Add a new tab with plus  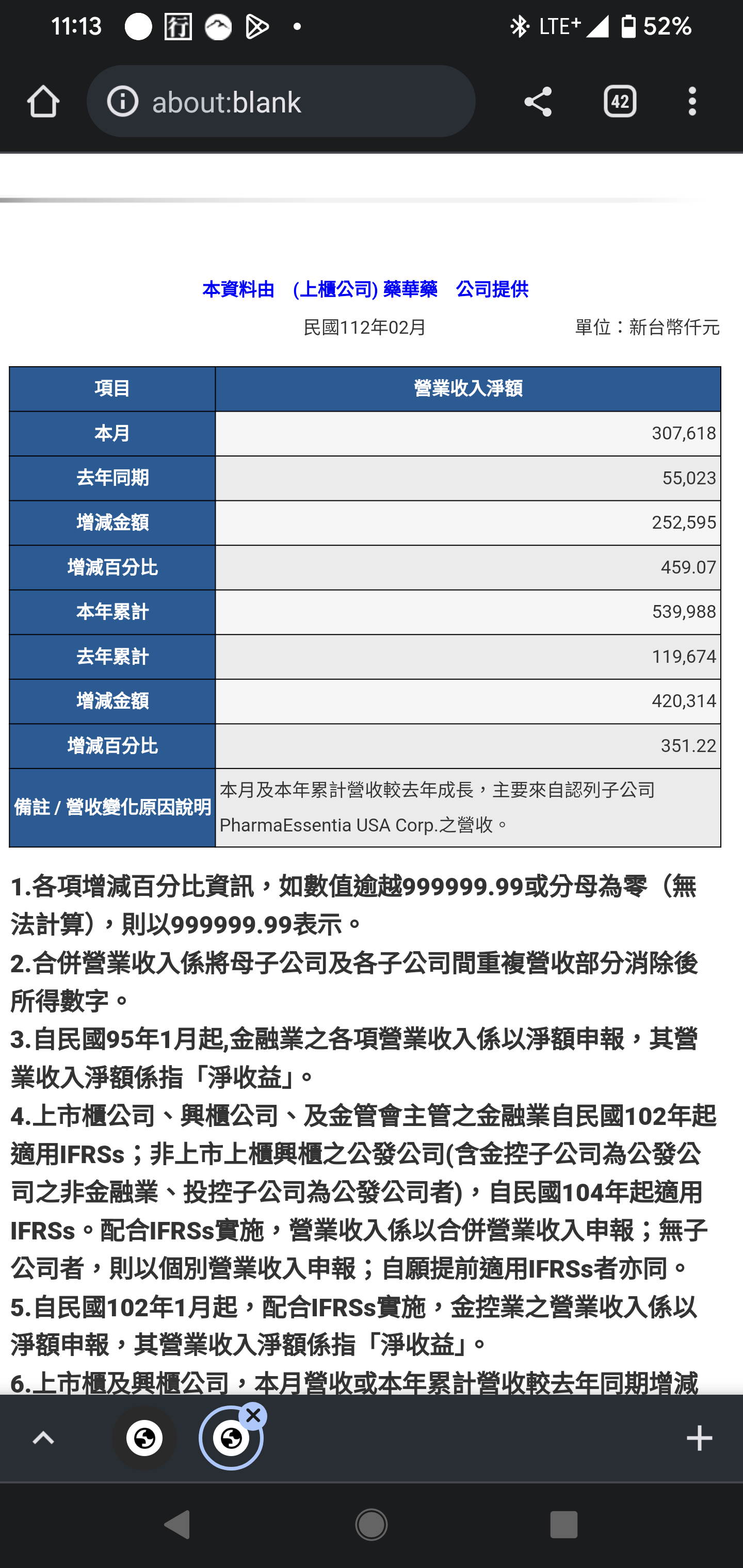tap(699, 1439)
